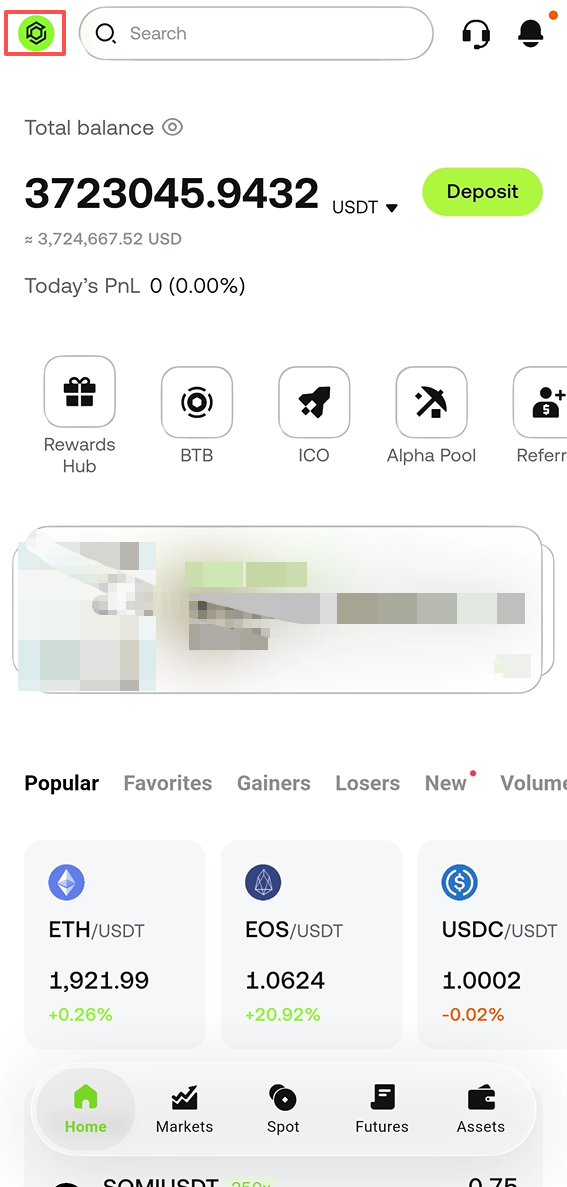Go to the Futures tab

click(x=382, y=1110)
